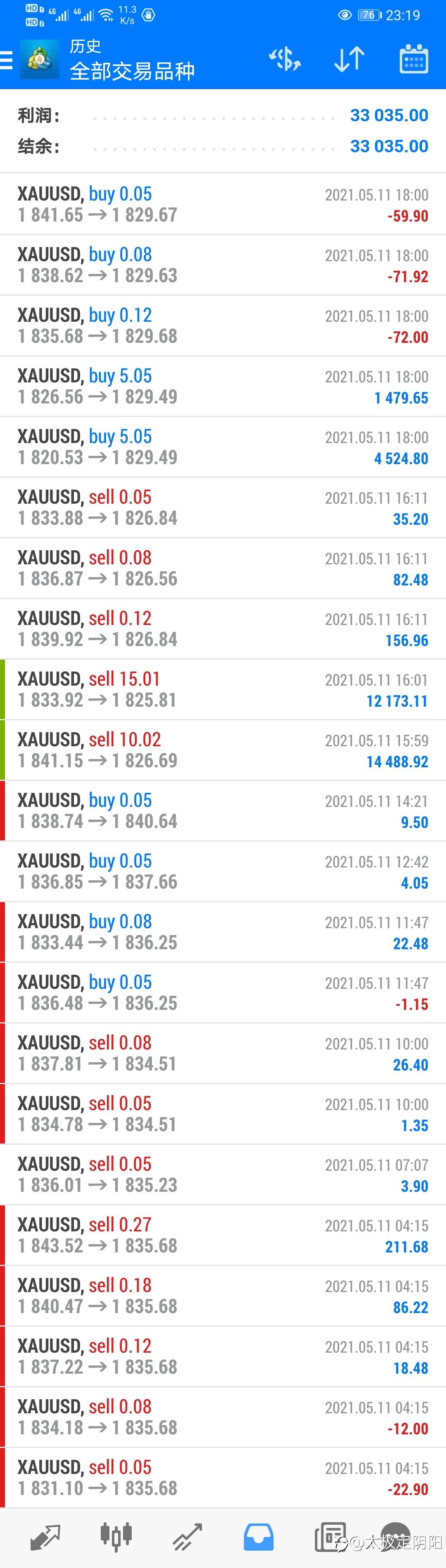Viewport: 446px width, 1568px height.
Task: Expand sell 0.05 trade losing 22.90
Action: click(223, 1477)
